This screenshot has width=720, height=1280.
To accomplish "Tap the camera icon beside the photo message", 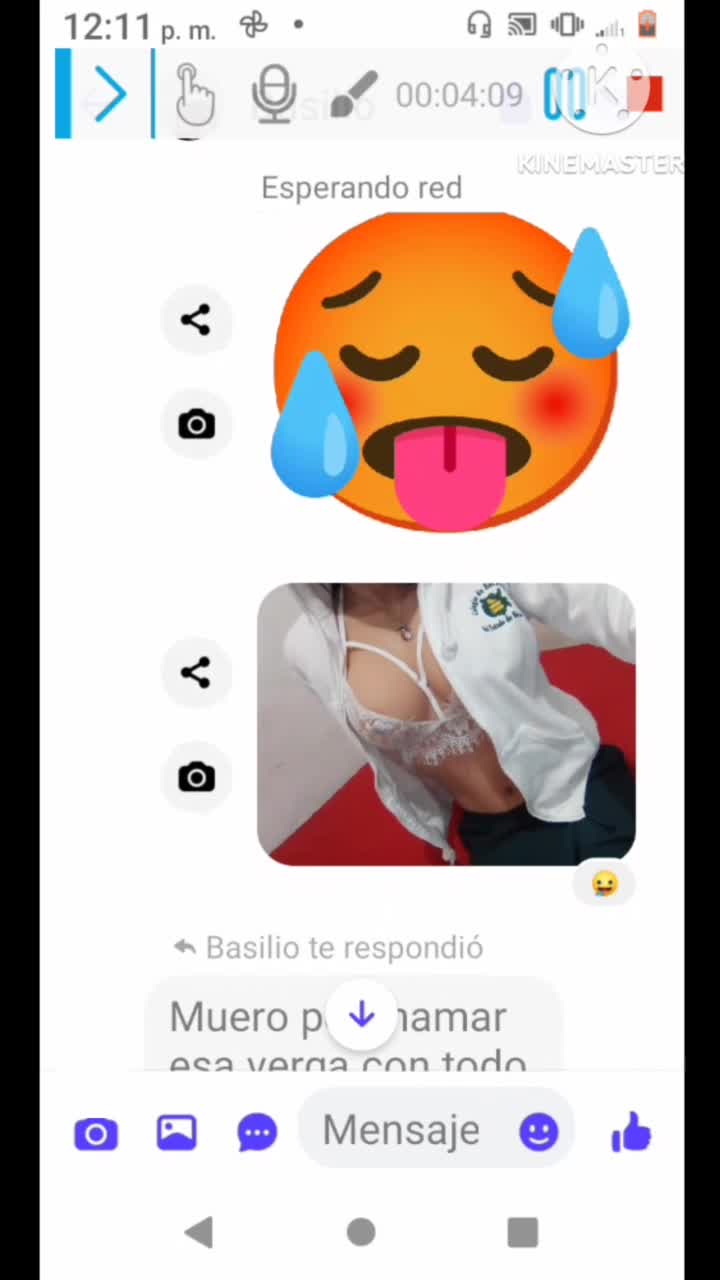I will [x=196, y=777].
